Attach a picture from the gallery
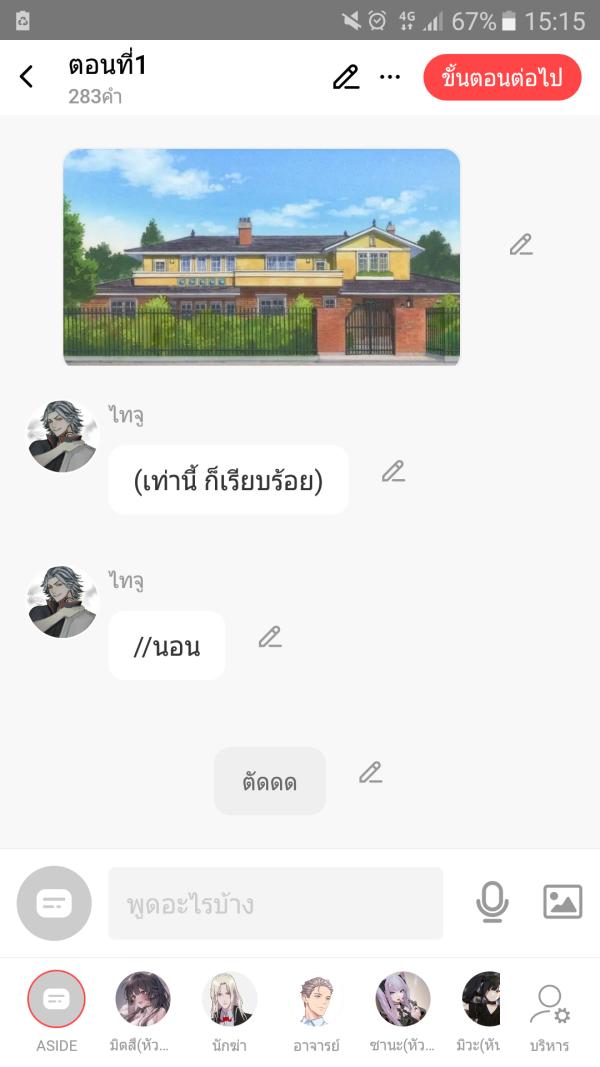Screen dimensions: 600x1067 [562, 902]
